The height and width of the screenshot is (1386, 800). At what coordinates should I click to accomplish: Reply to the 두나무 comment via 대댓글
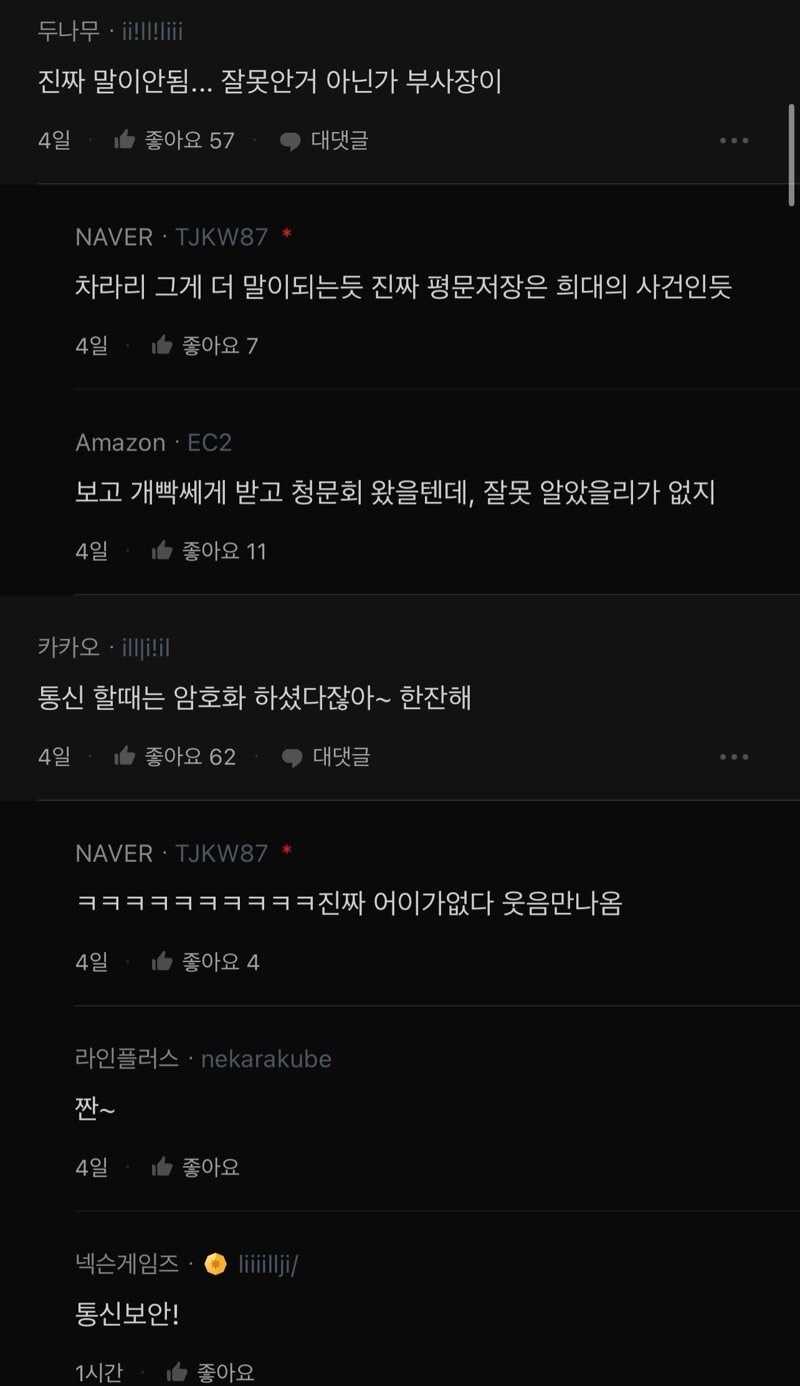[x=324, y=141]
